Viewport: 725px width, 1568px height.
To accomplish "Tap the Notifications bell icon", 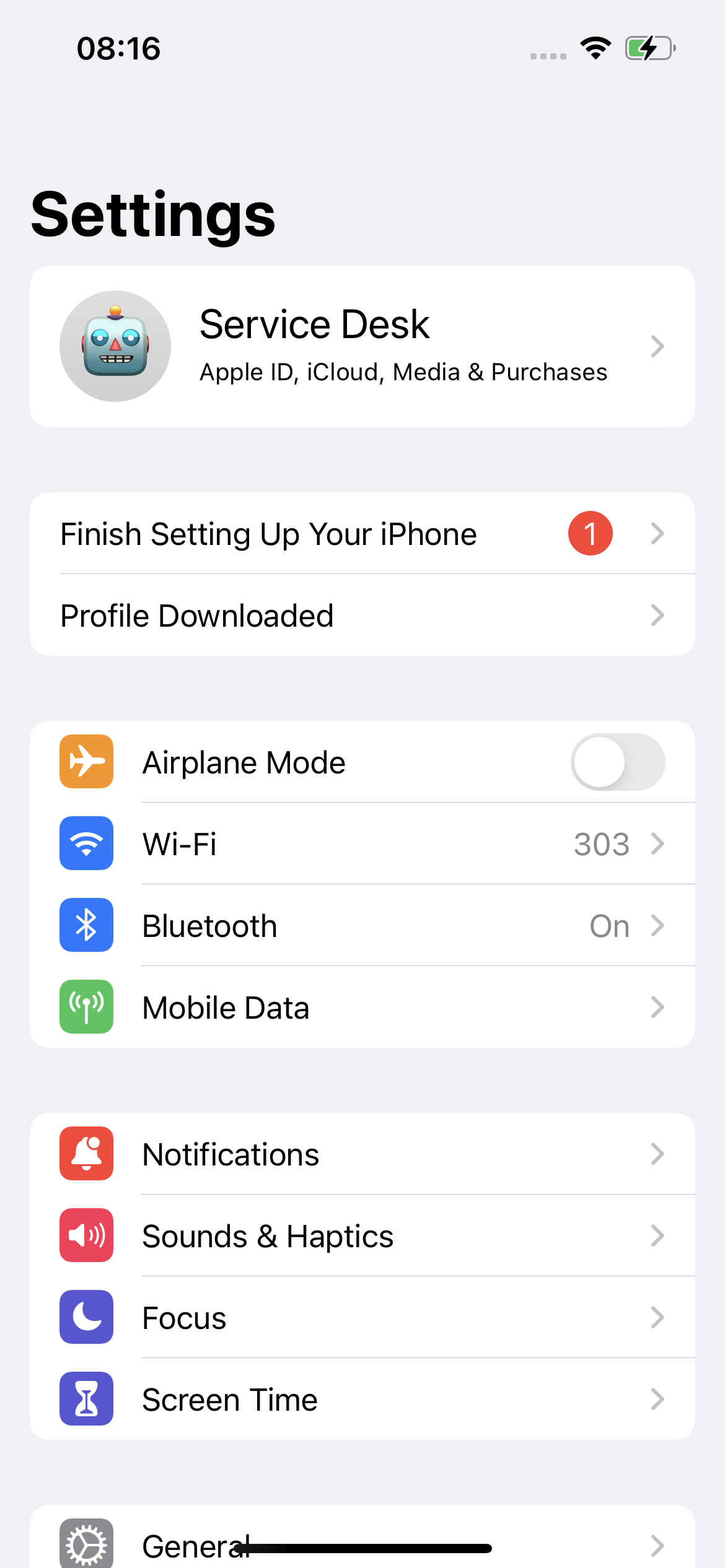I will (86, 1154).
